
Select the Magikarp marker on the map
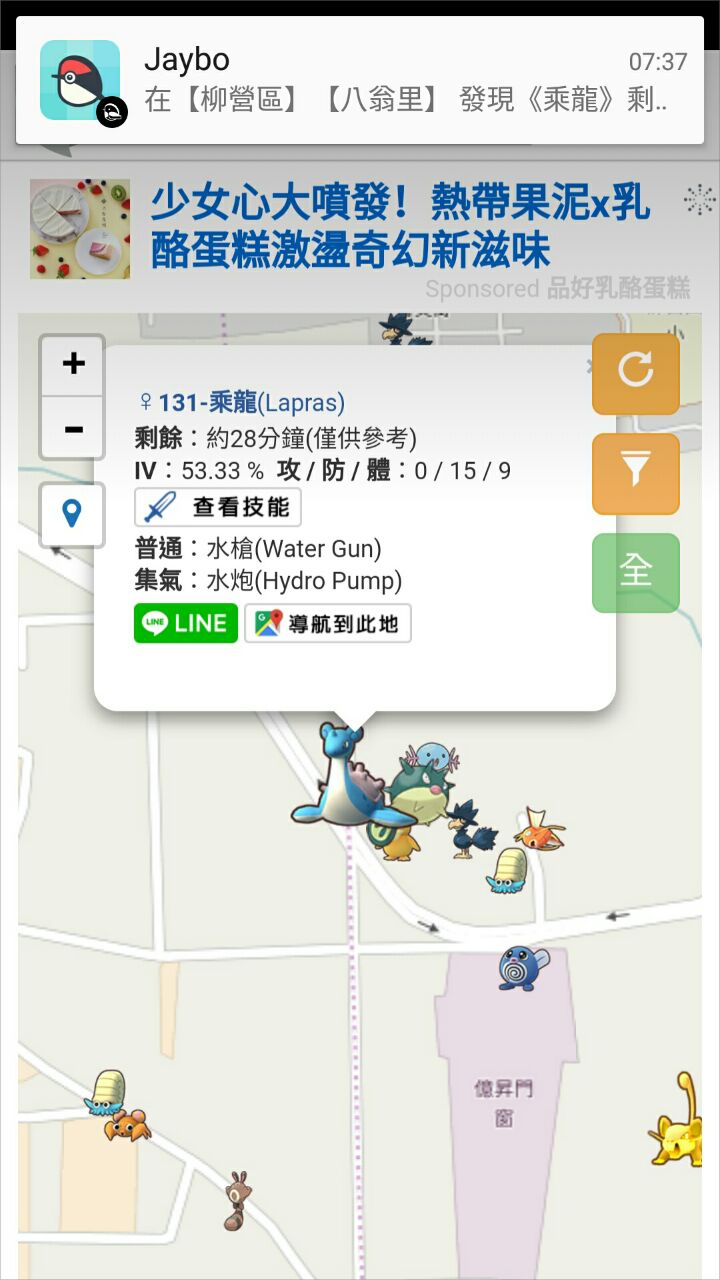pos(540,830)
